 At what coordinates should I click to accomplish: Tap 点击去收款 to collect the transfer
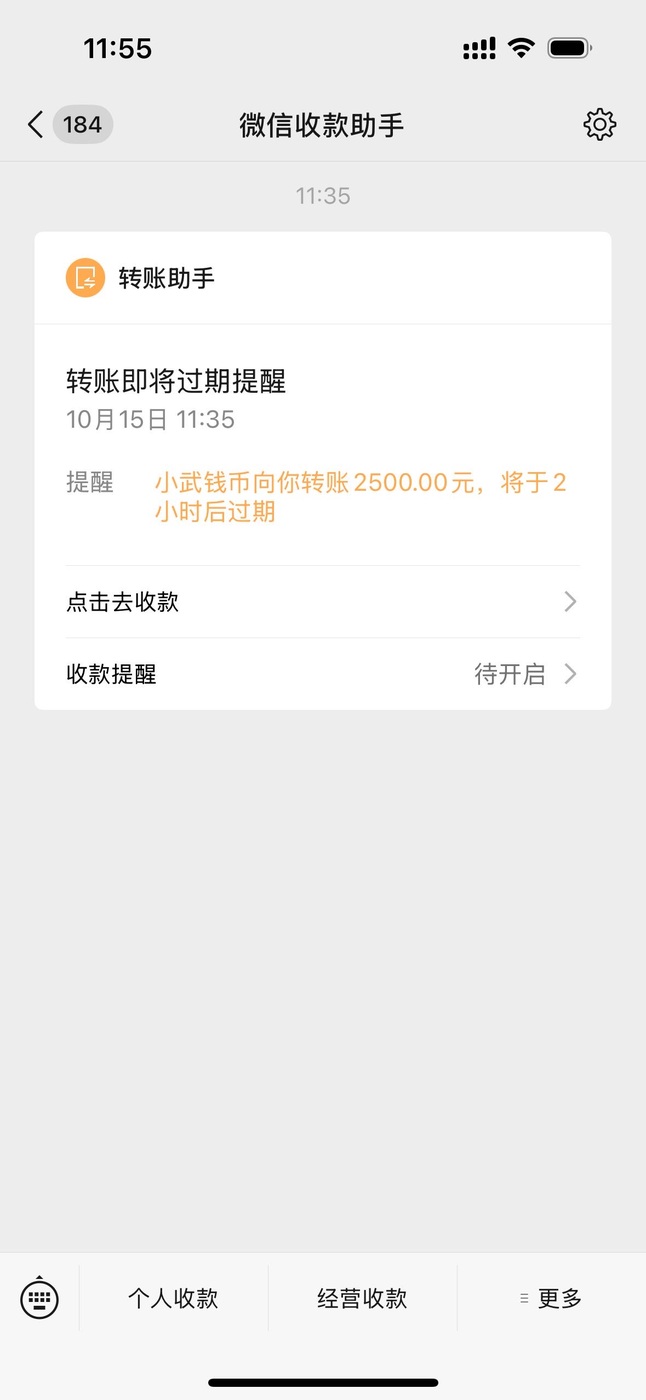pos(322,602)
